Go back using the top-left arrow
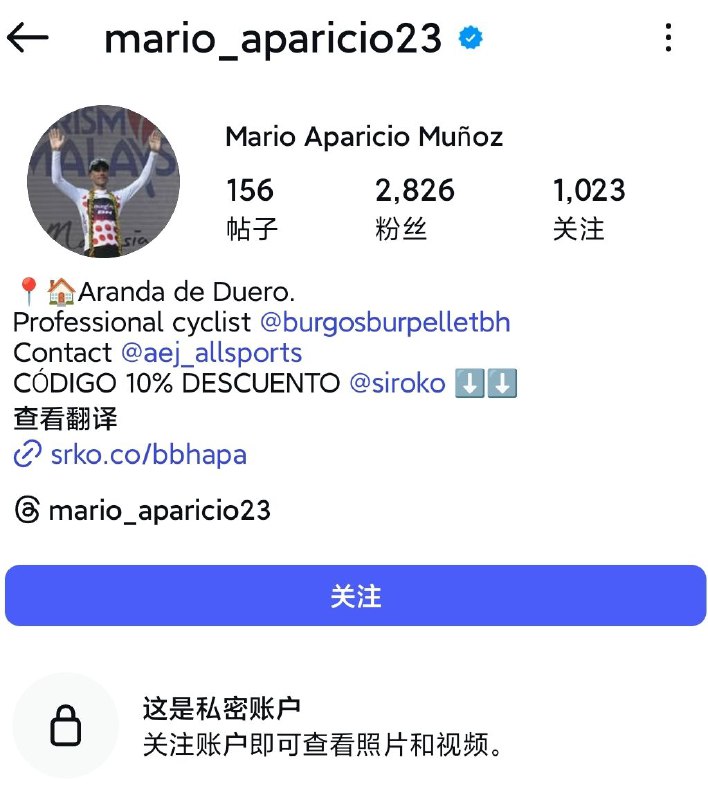The width and height of the screenshot is (708, 800). tap(28, 38)
